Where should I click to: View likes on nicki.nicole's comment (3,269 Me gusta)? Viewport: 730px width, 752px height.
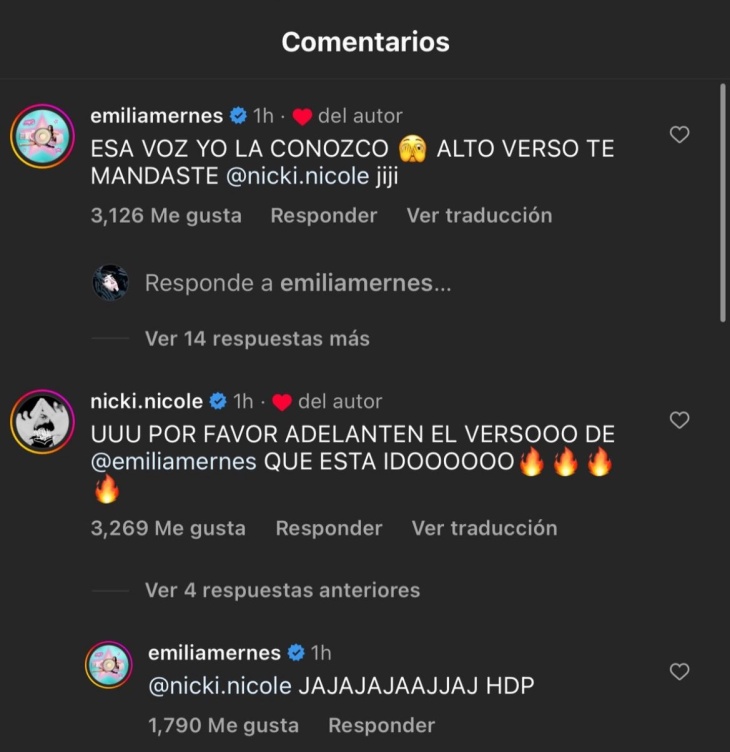pyautogui.click(x=167, y=528)
